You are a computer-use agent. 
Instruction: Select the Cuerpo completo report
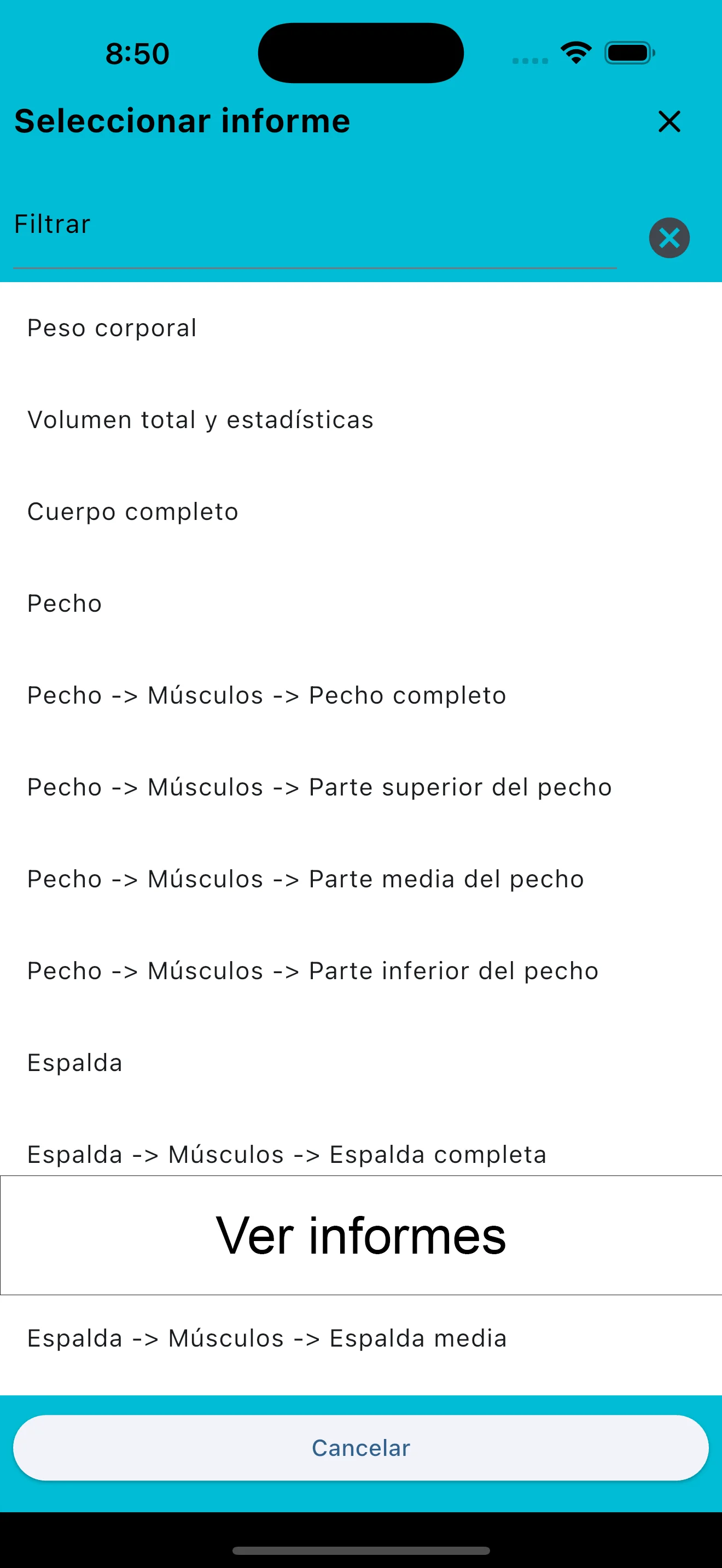(x=132, y=511)
